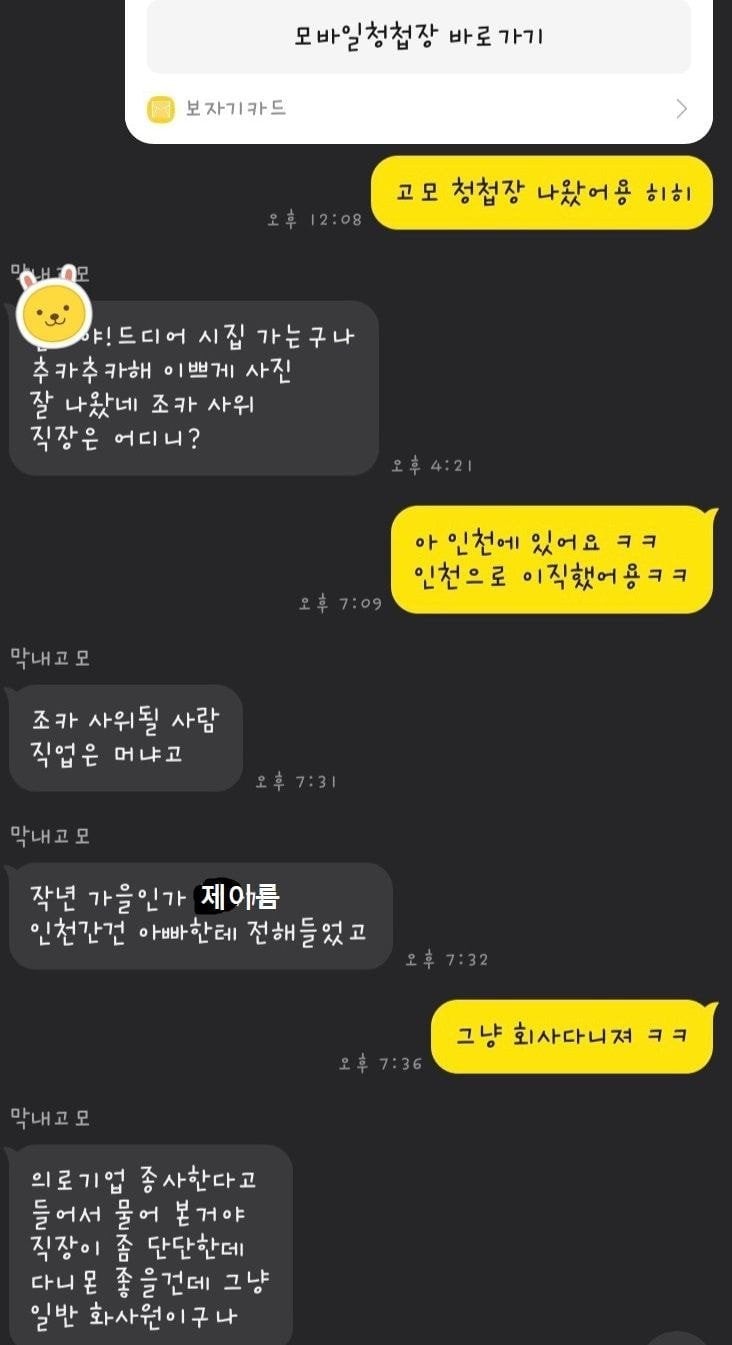View 막내고모's profile picture
Viewport: 732px width, 1345px height.
54,312
